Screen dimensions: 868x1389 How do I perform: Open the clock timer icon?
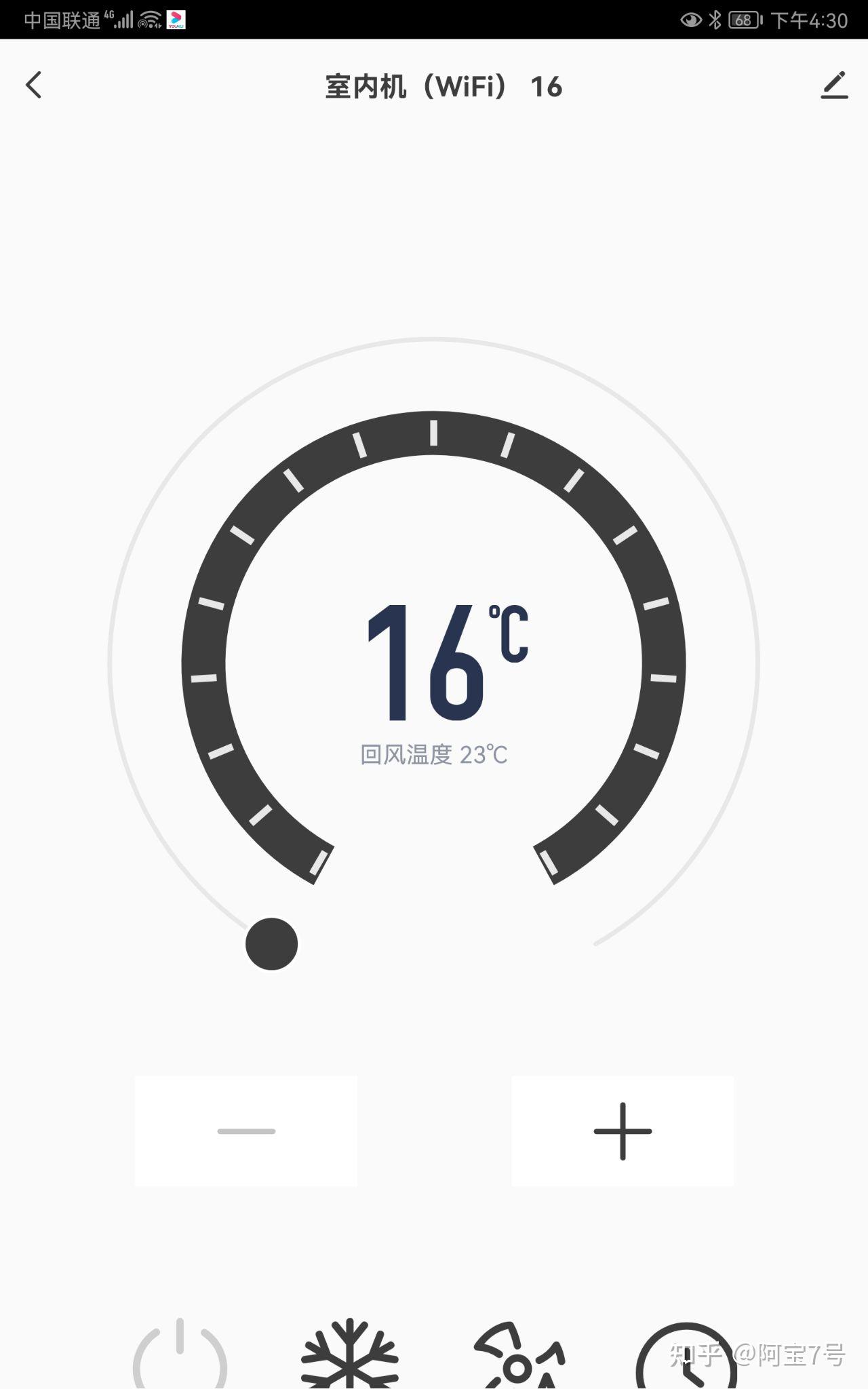point(686,1356)
